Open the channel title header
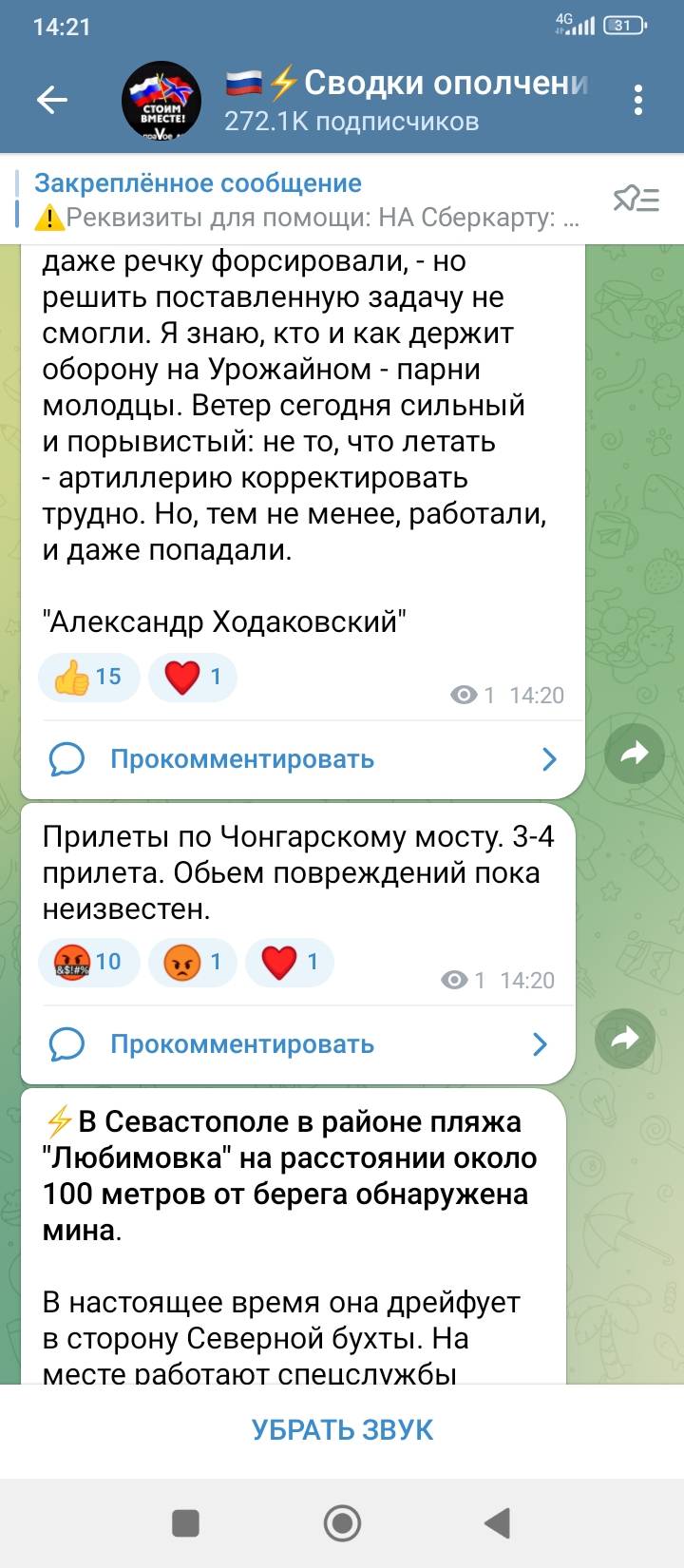The width and height of the screenshot is (684, 1568). [x=408, y=100]
